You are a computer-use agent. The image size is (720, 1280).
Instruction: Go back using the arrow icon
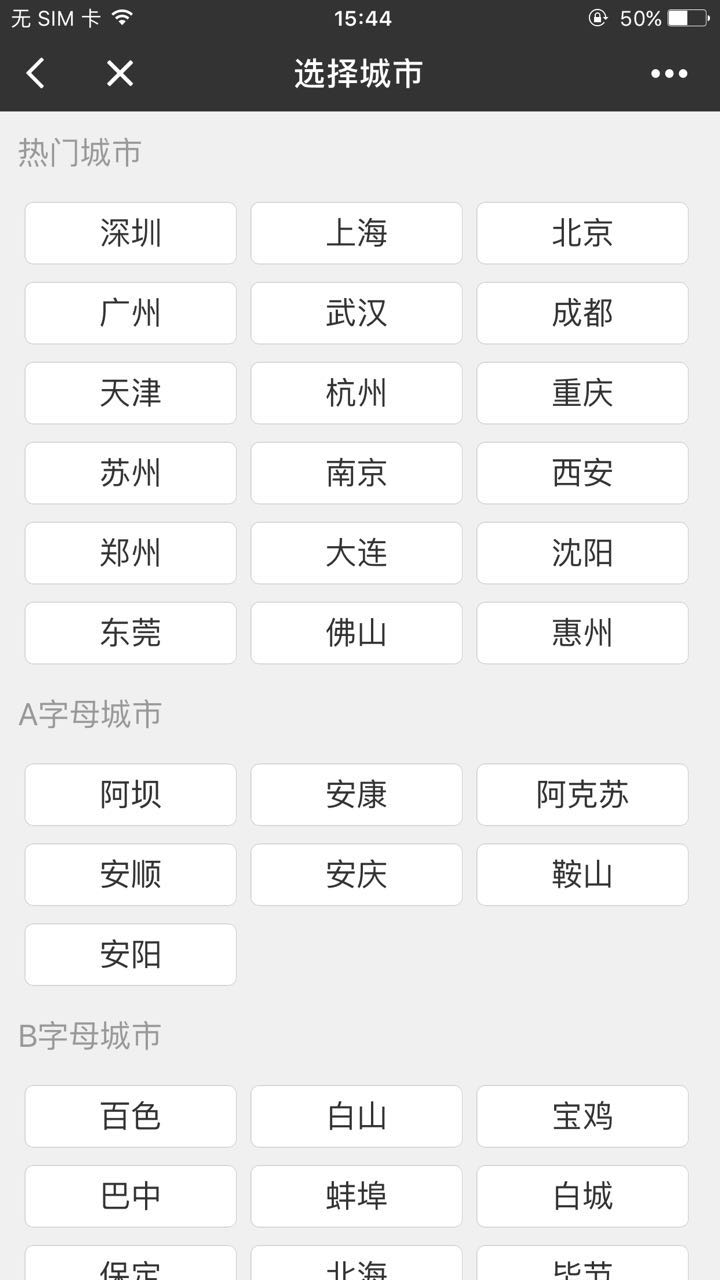(x=36, y=73)
